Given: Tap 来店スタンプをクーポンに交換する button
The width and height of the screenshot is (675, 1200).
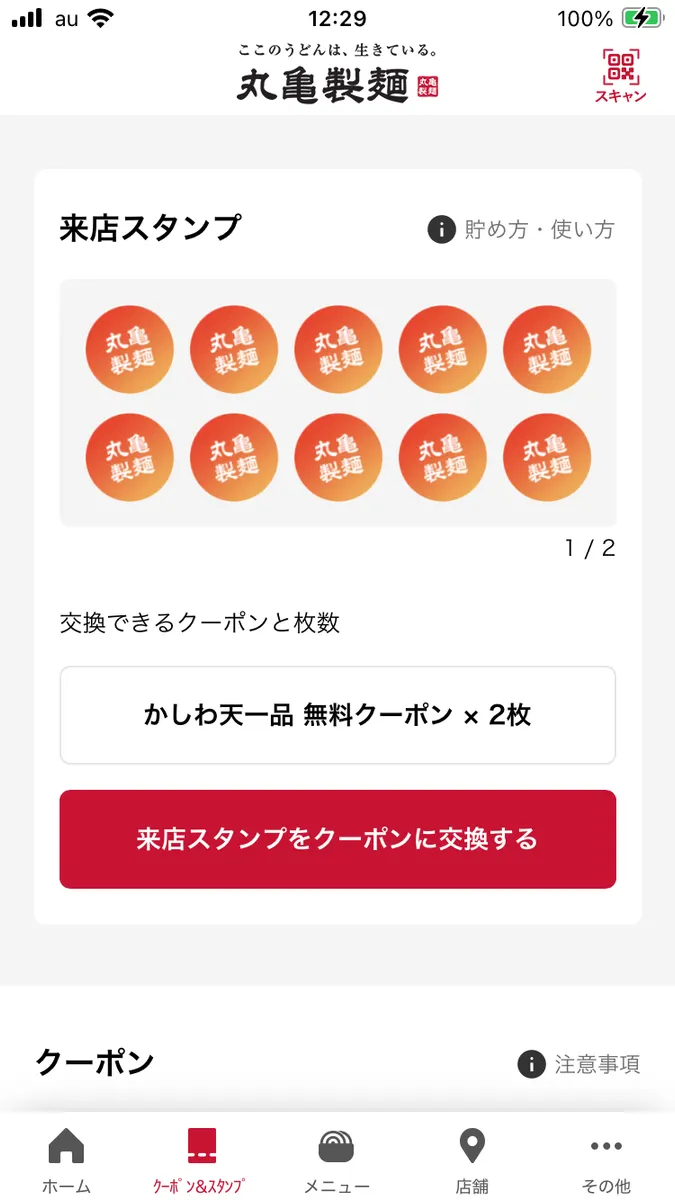Looking at the screenshot, I should (x=337, y=839).
